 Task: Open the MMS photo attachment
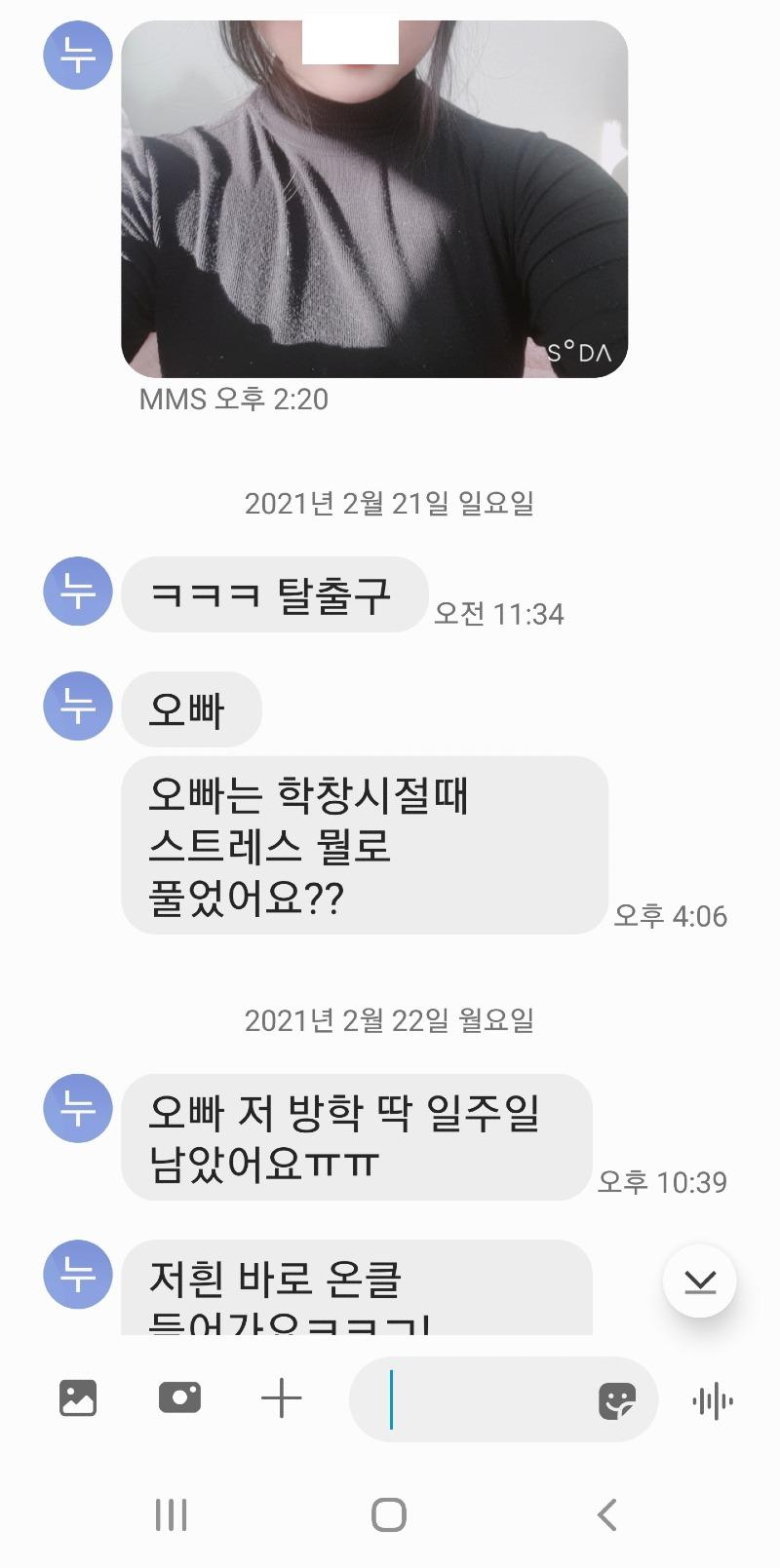(x=374, y=200)
